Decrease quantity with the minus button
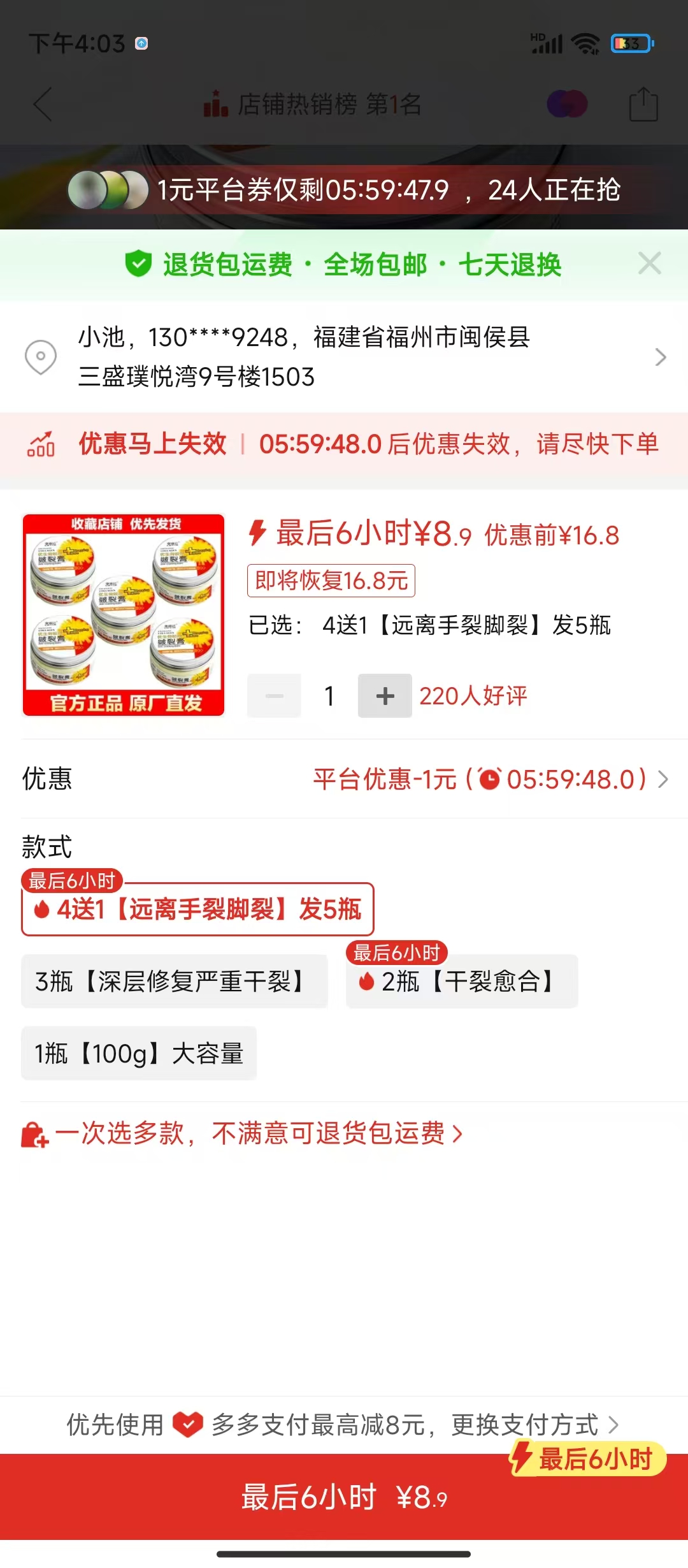Screen dimensions: 688x1568 click(x=275, y=696)
